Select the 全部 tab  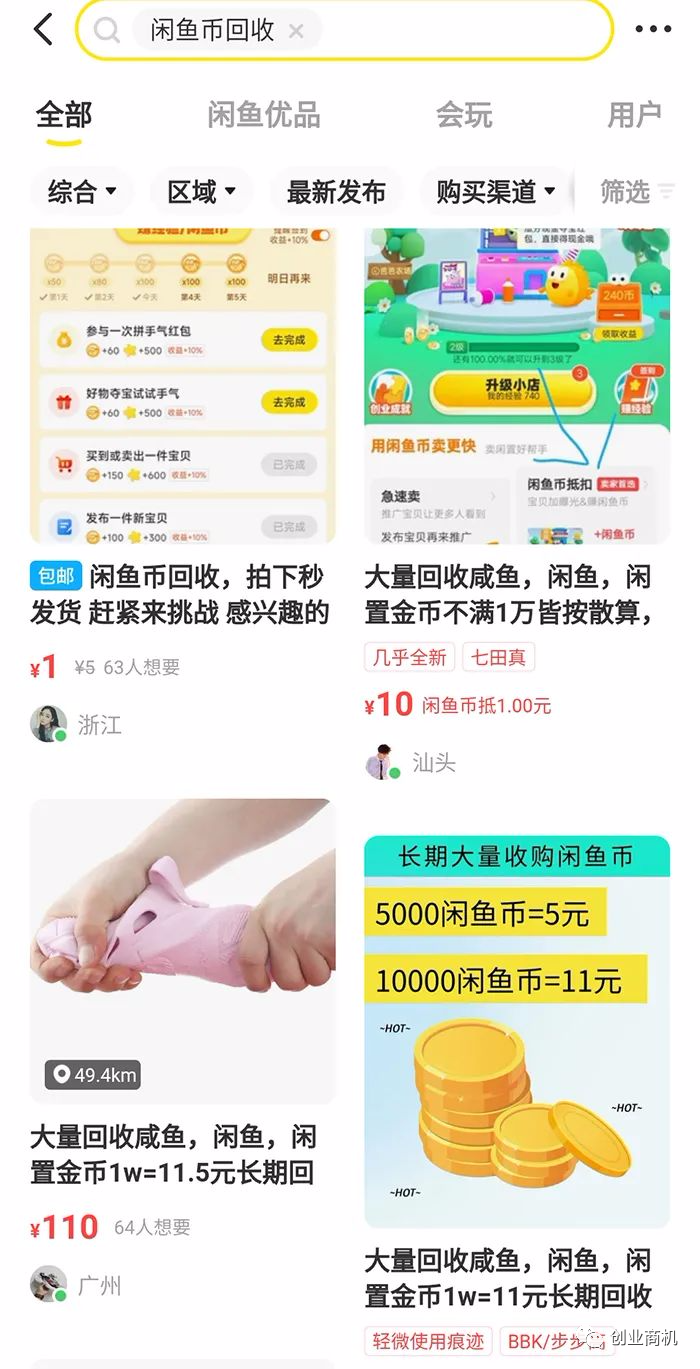coord(64,115)
